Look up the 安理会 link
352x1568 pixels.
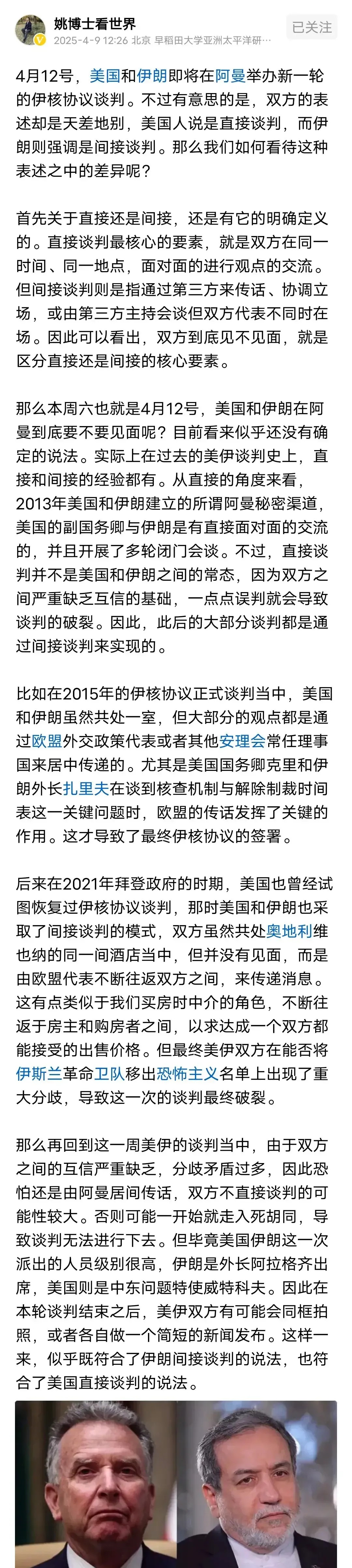pyautogui.click(x=242, y=741)
